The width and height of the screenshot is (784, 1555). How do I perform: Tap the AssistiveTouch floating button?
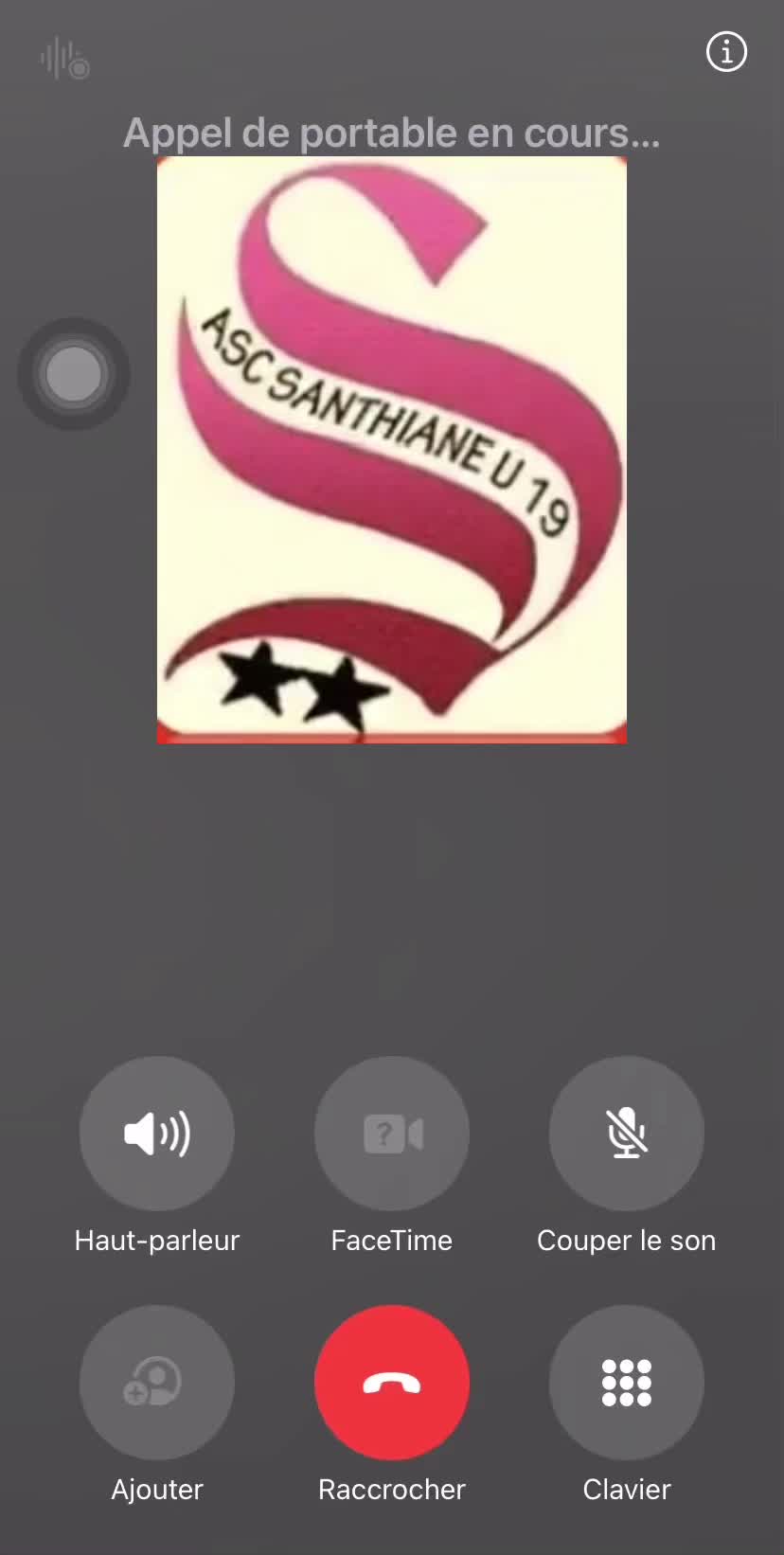click(74, 374)
